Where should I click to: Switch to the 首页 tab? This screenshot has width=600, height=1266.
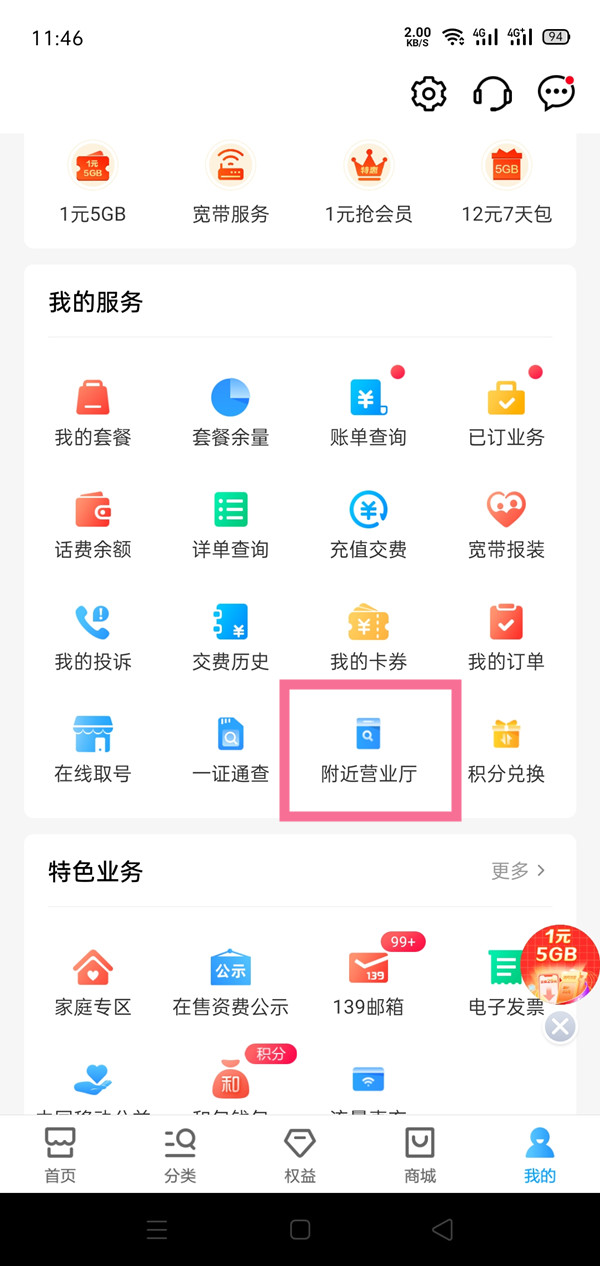(x=60, y=1155)
